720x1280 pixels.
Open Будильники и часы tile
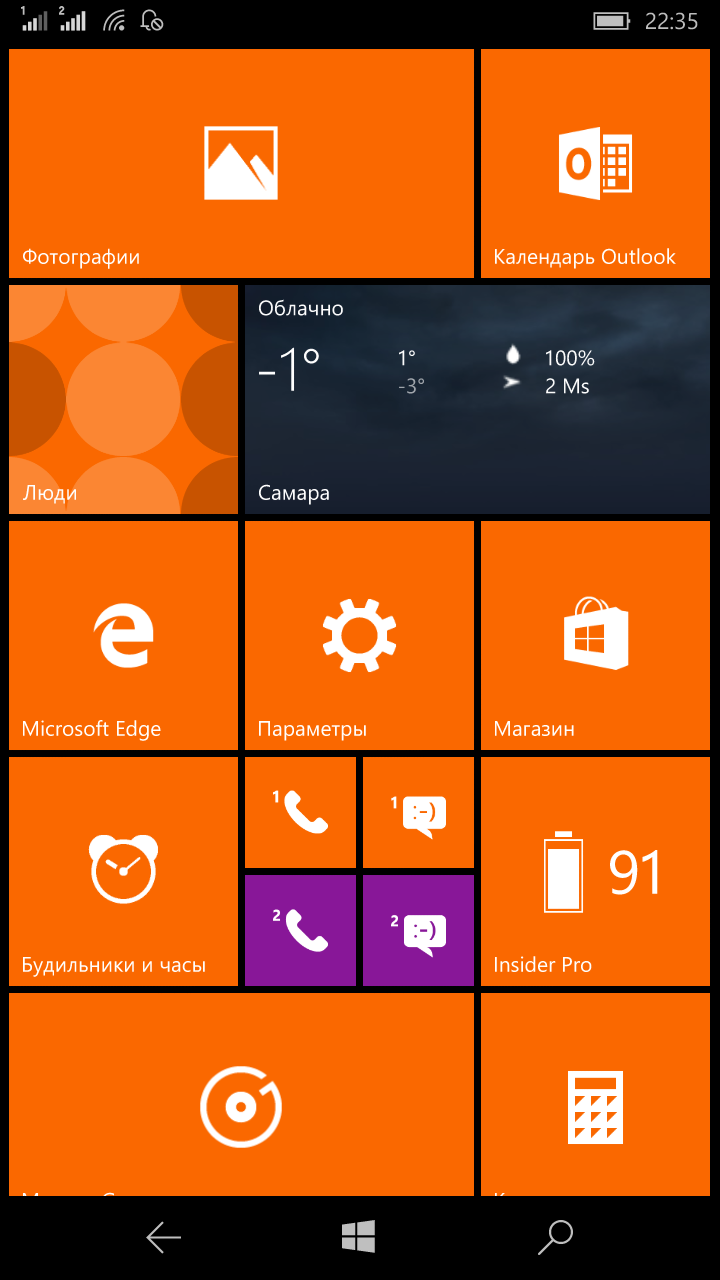(x=123, y=872)
